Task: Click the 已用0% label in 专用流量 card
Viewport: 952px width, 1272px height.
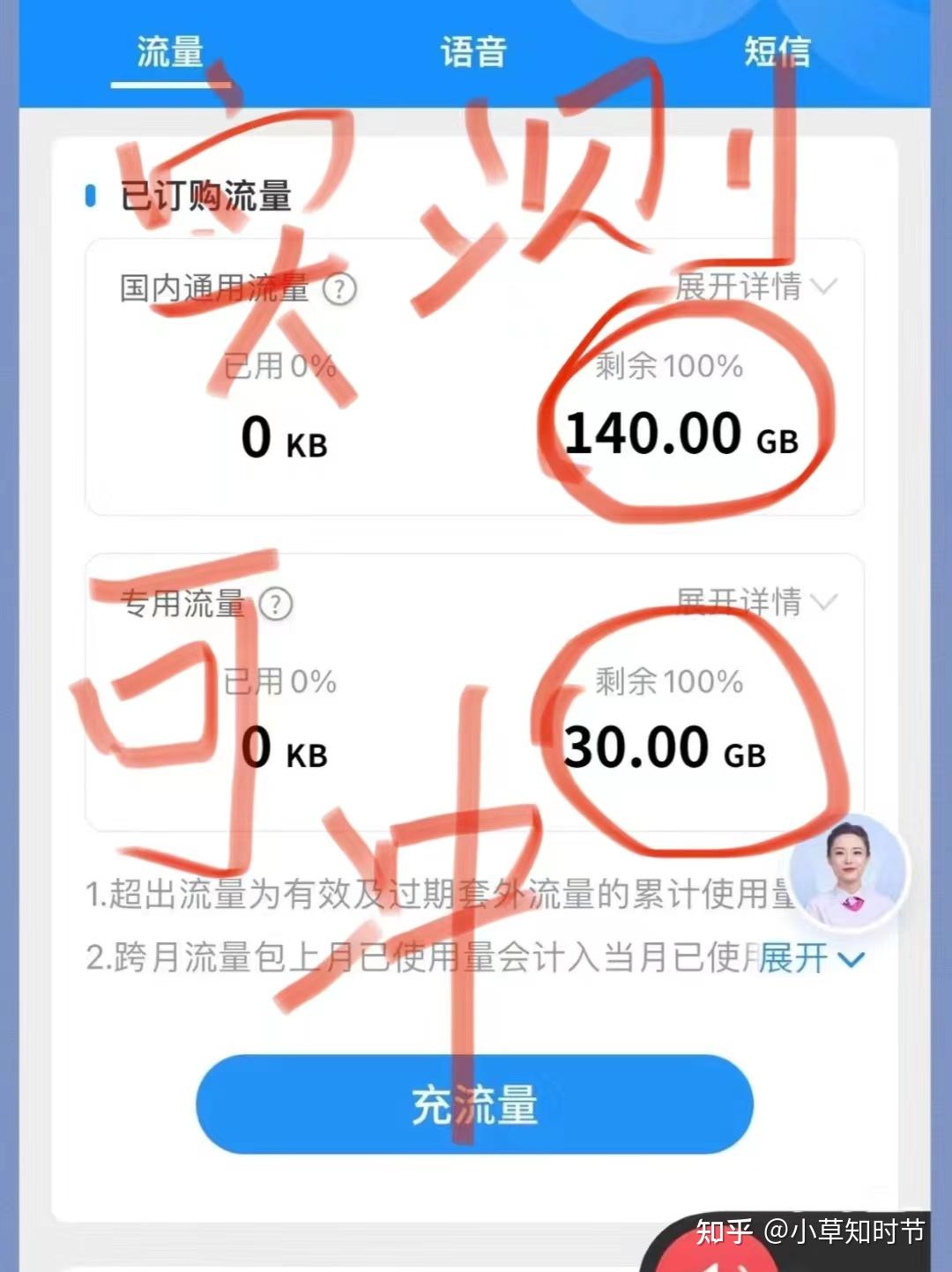Action: [x=279, y=683]
